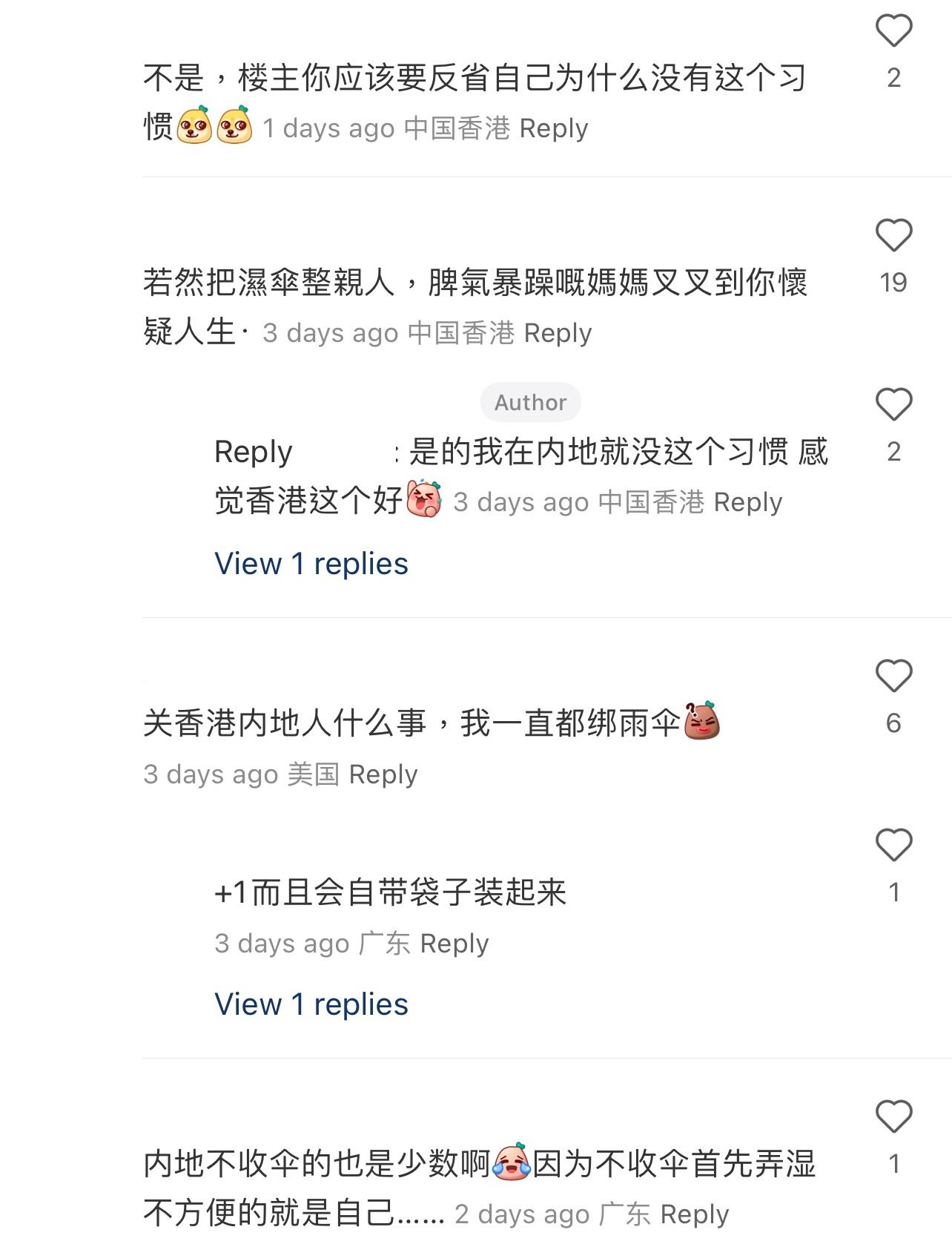Reply to the author's 感觉香港这个好 comment
The width and height of the screenshot is (952, 1247).
(747, 502)
